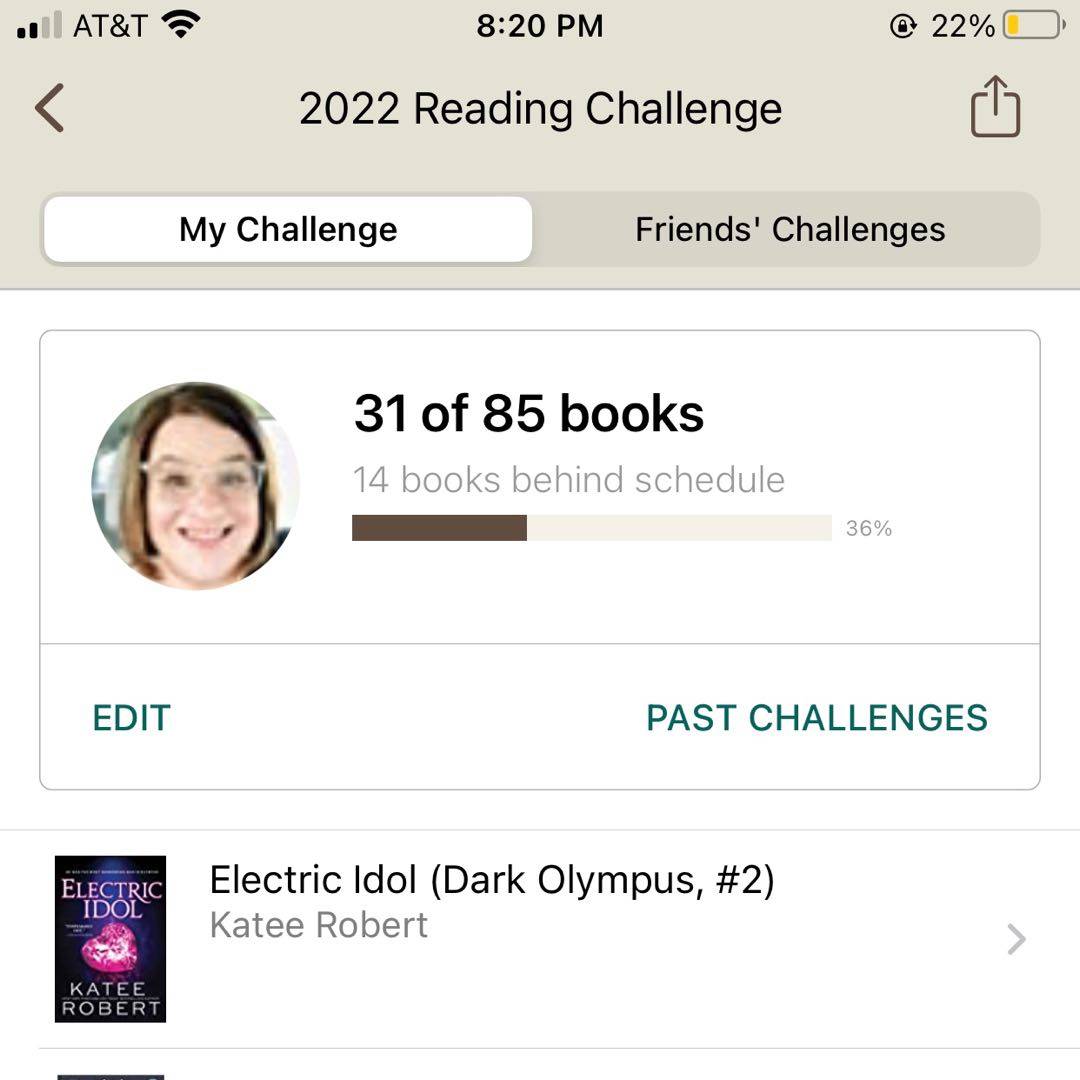Select the My Challenge tab
Screen dimensions: 1080x1080
tap(288, 230)
